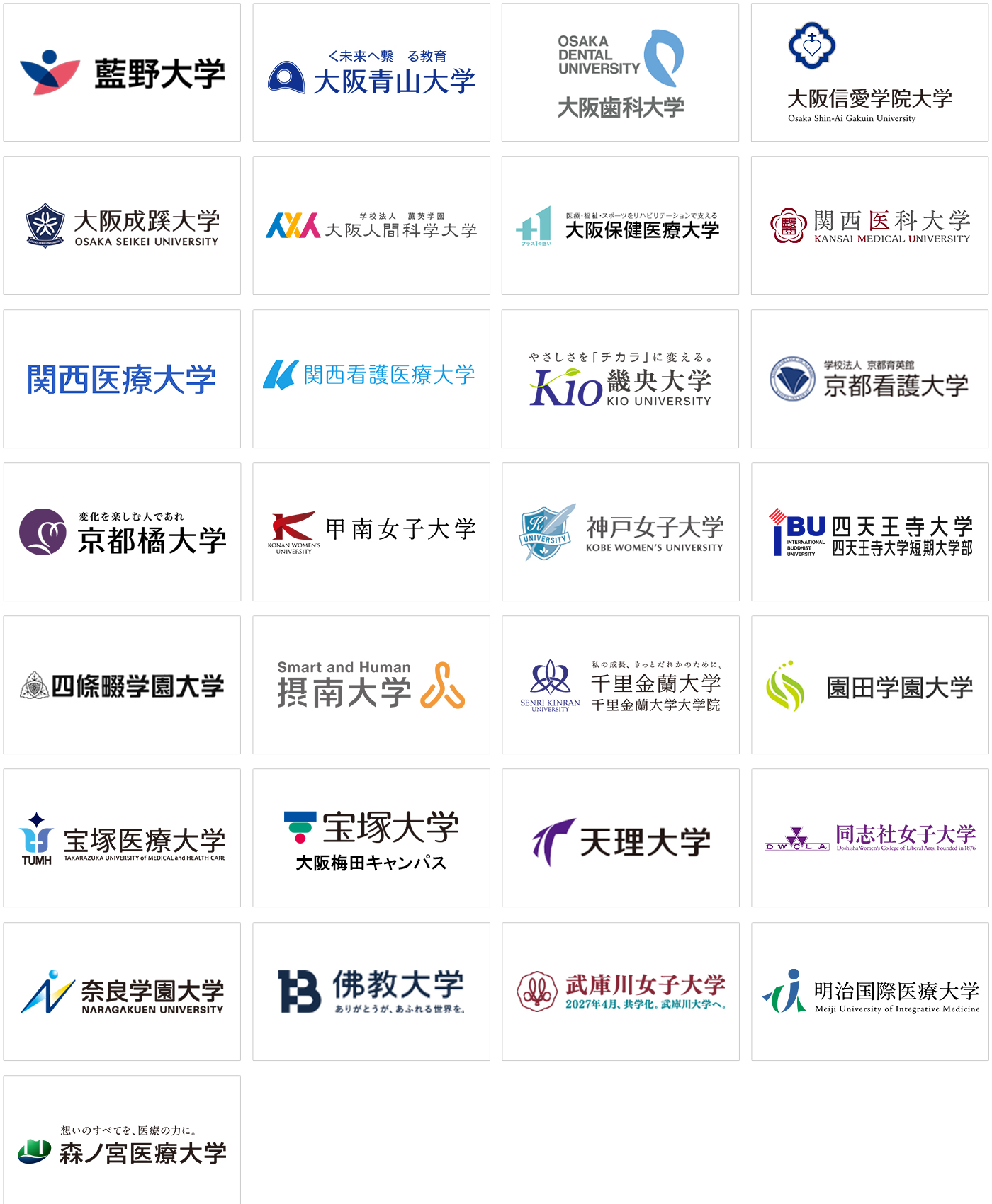The height and width of the screenshot is (1204, 992).
Task: Open the 藍野大学 tile
Action: pyautogui.click(x=122, y=72)
